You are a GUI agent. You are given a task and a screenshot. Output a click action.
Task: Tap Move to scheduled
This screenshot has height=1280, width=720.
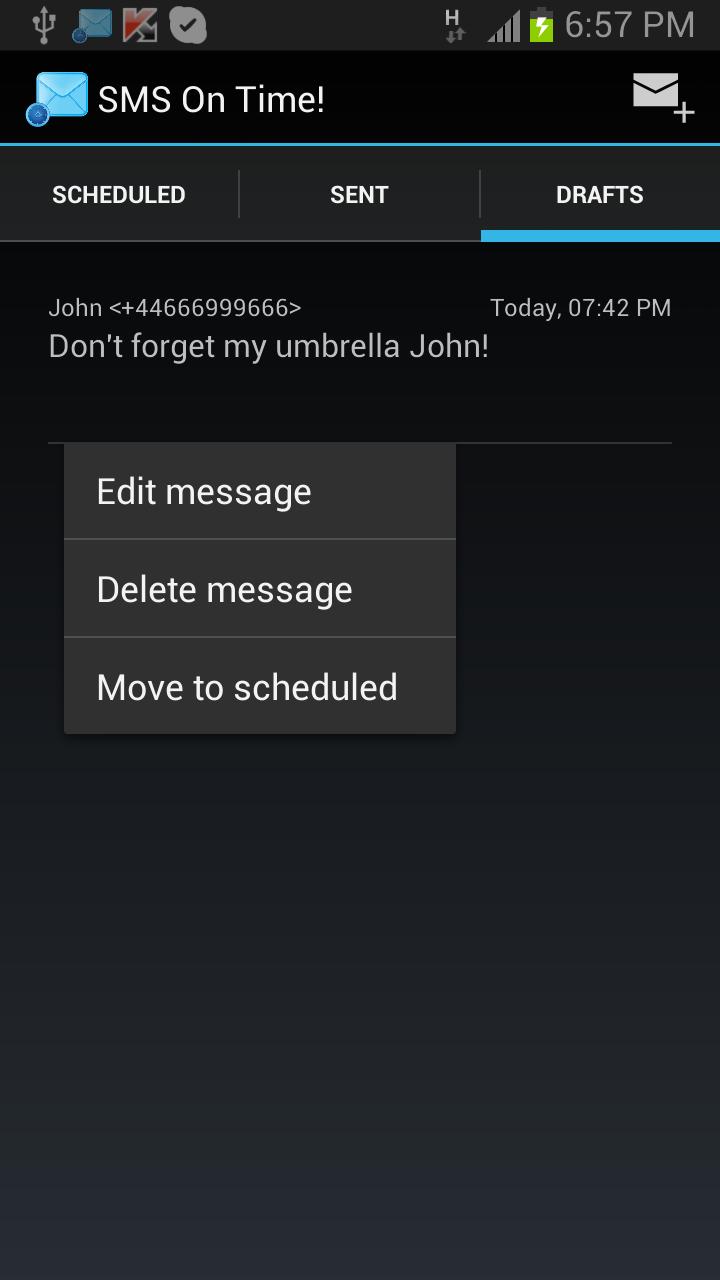pos(259,687)
